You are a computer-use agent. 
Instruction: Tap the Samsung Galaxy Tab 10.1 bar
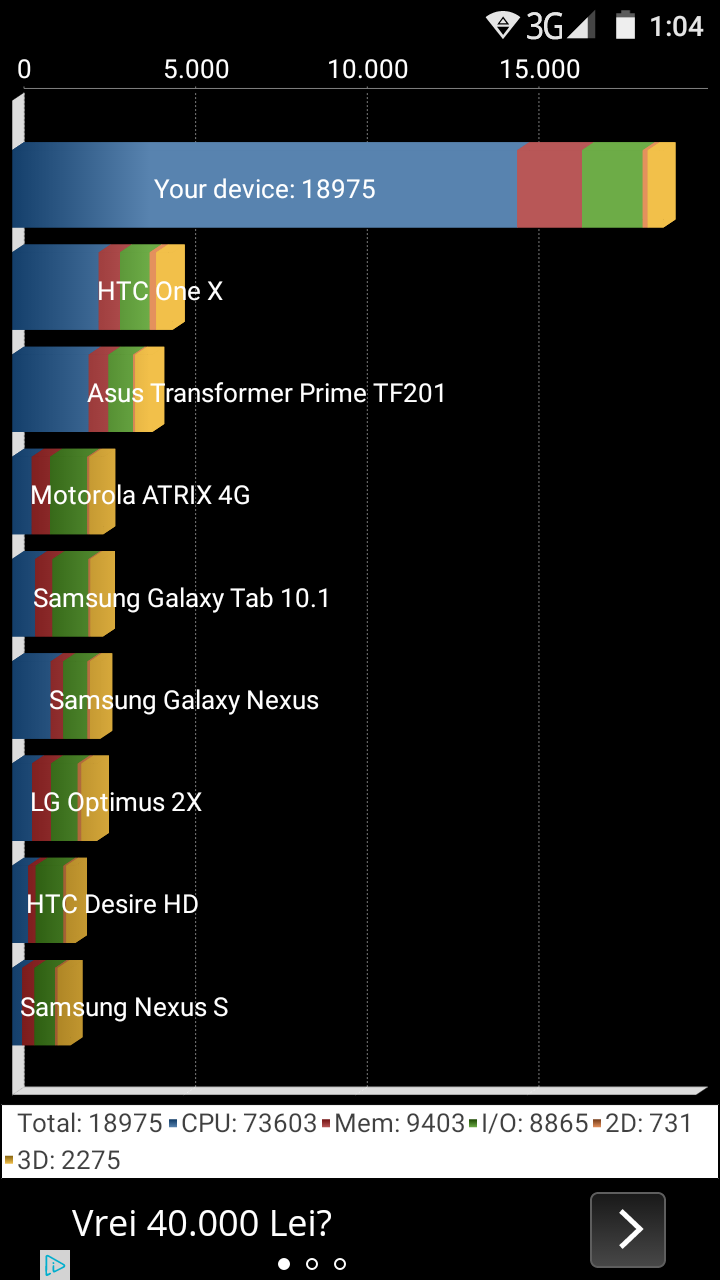tap(60, 594)
